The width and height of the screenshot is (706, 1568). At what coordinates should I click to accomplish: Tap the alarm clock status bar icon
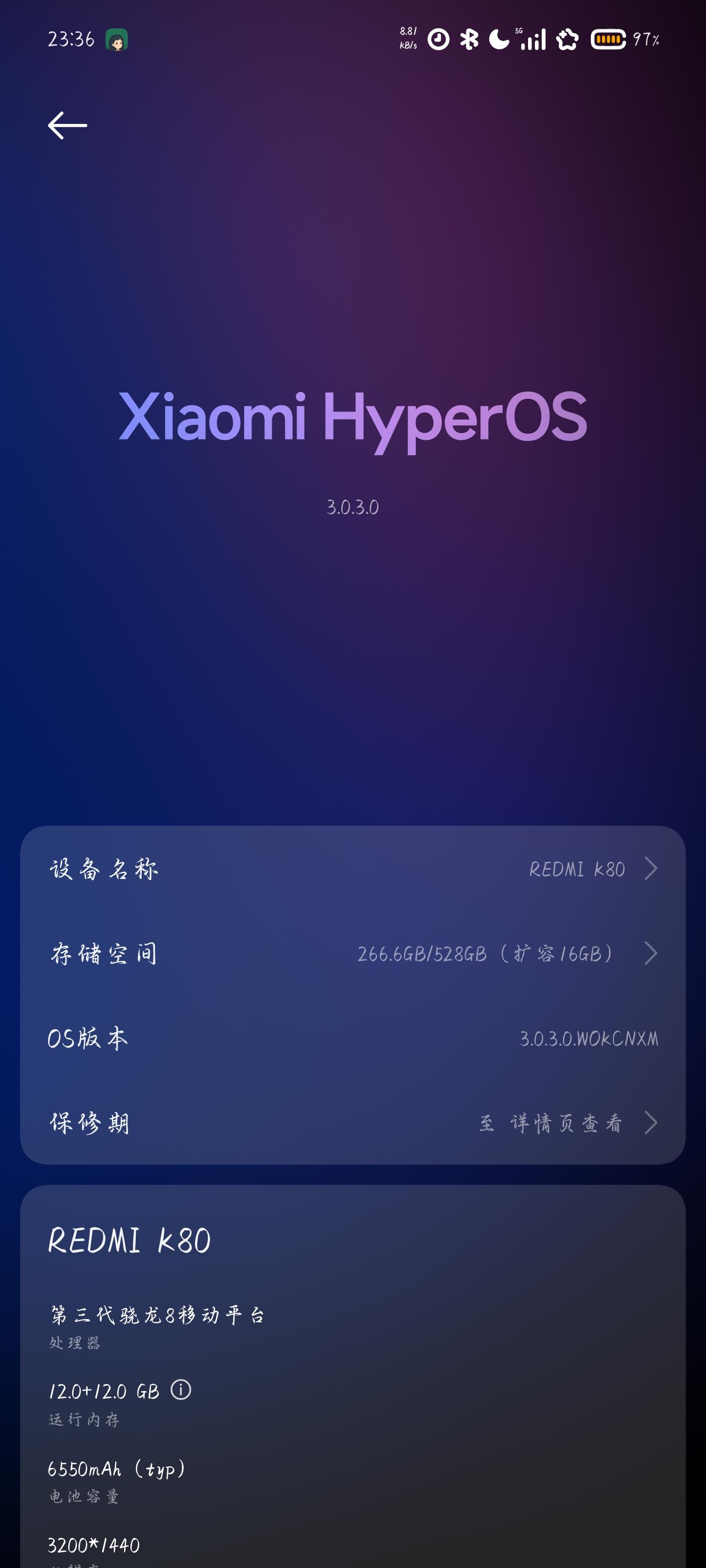click(440, 39)
